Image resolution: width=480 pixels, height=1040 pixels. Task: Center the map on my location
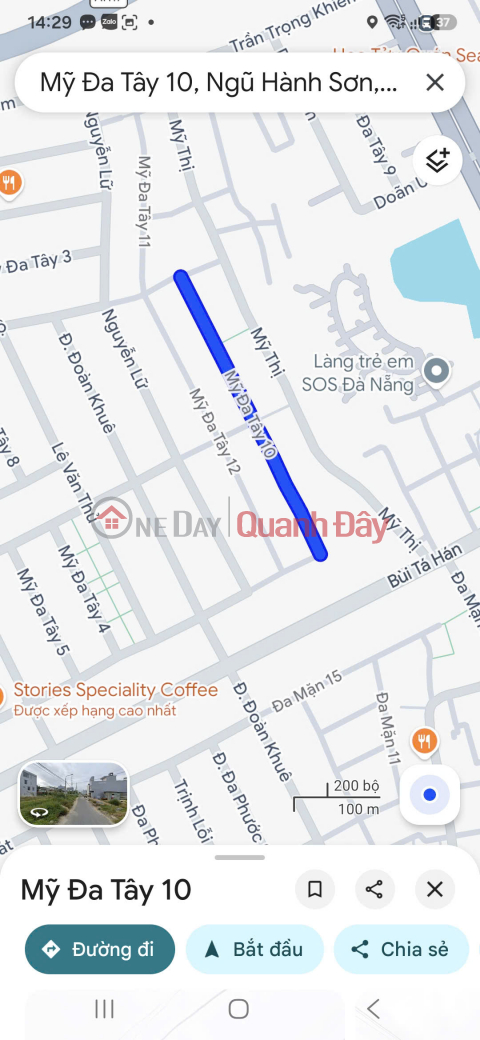click(x=430, y=795)
